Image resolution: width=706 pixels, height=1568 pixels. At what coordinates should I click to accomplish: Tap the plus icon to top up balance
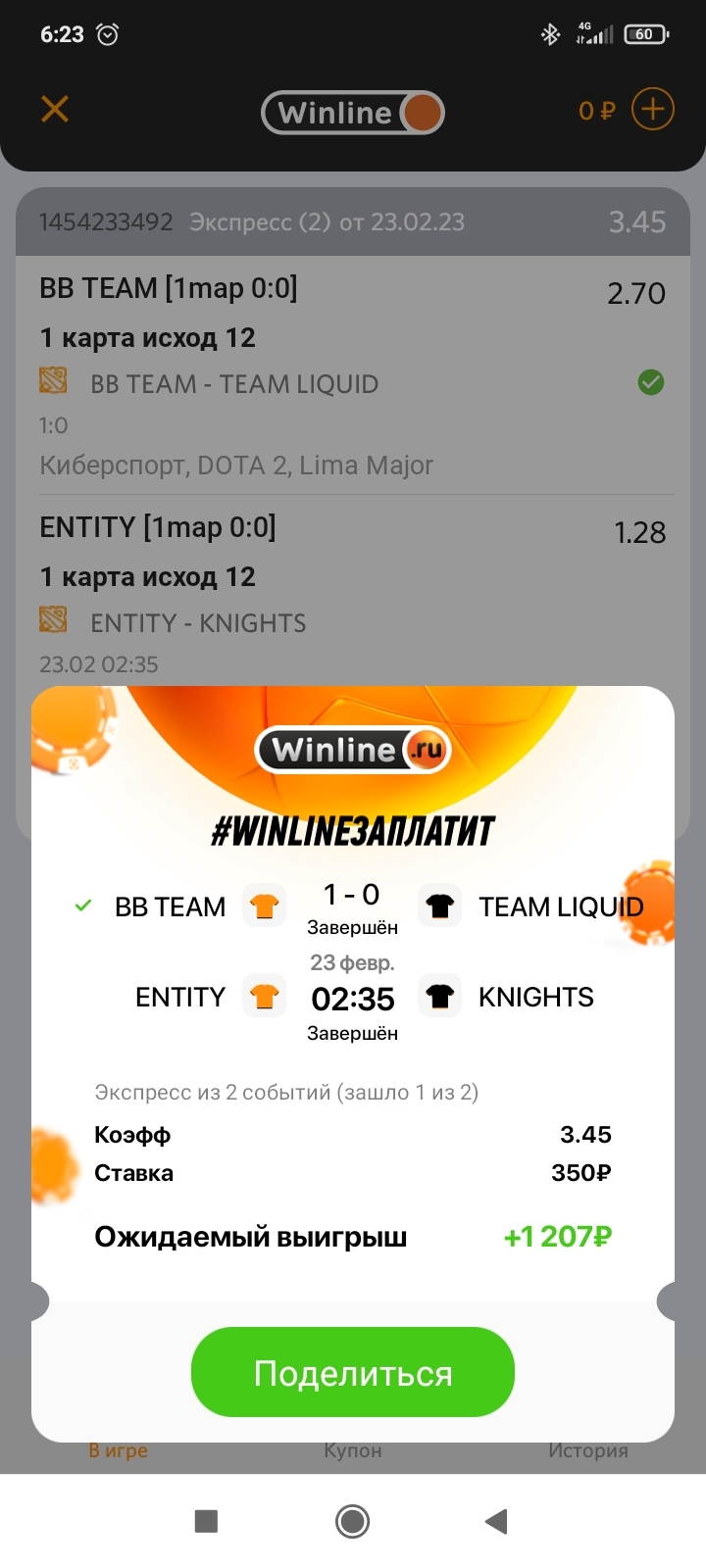point(652,109)
